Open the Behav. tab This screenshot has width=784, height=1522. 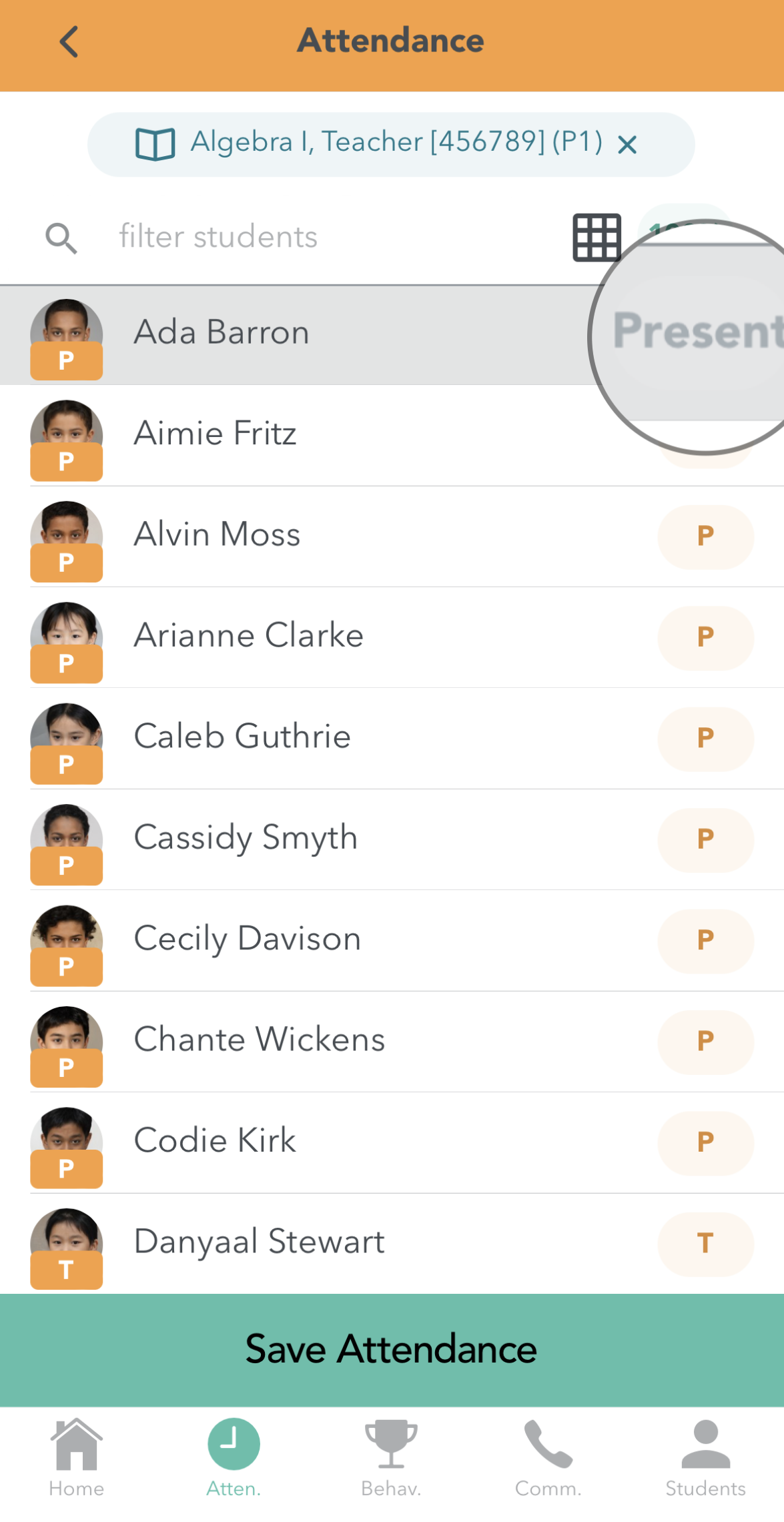click(x=391, y=1457)
